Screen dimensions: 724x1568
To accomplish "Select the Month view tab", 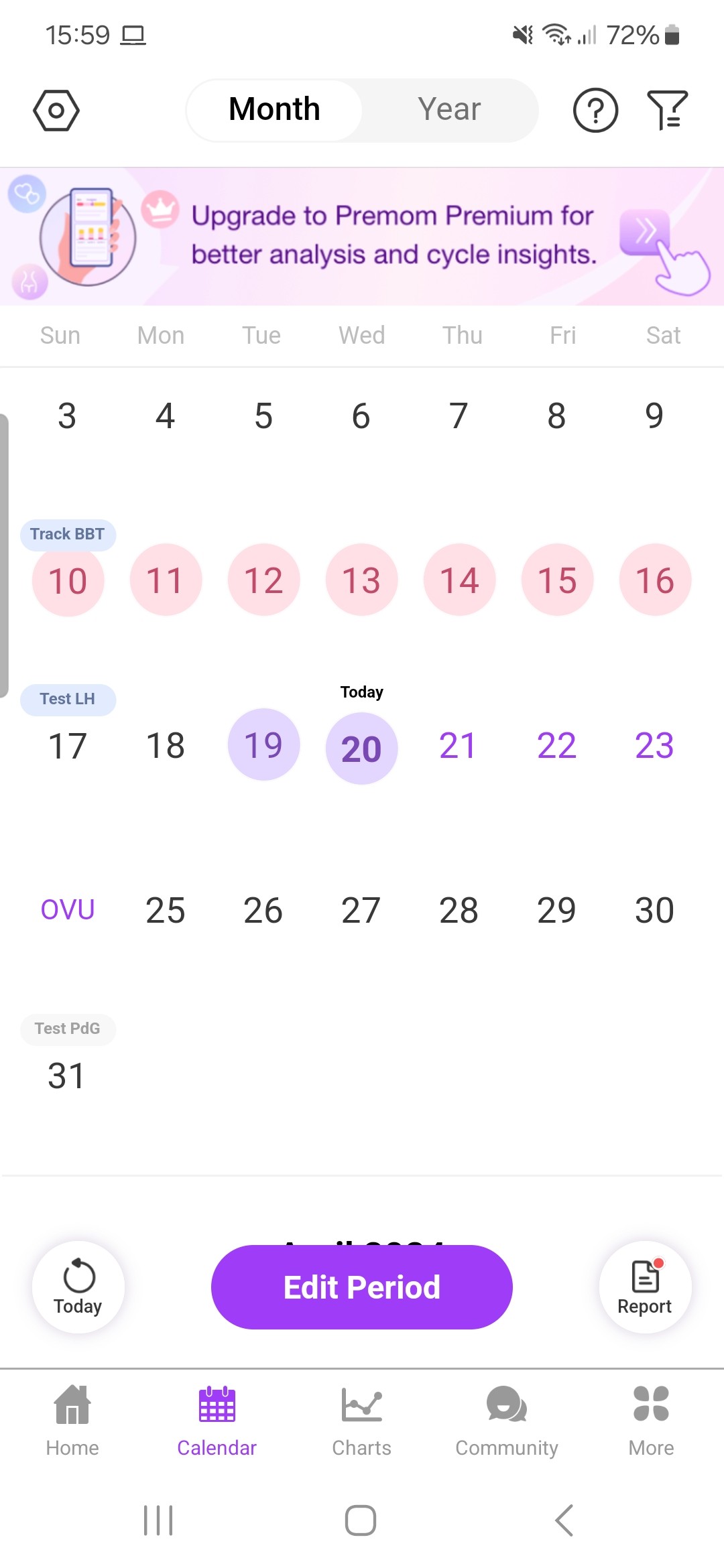I will pyautogui.click(x=274, y=109).
